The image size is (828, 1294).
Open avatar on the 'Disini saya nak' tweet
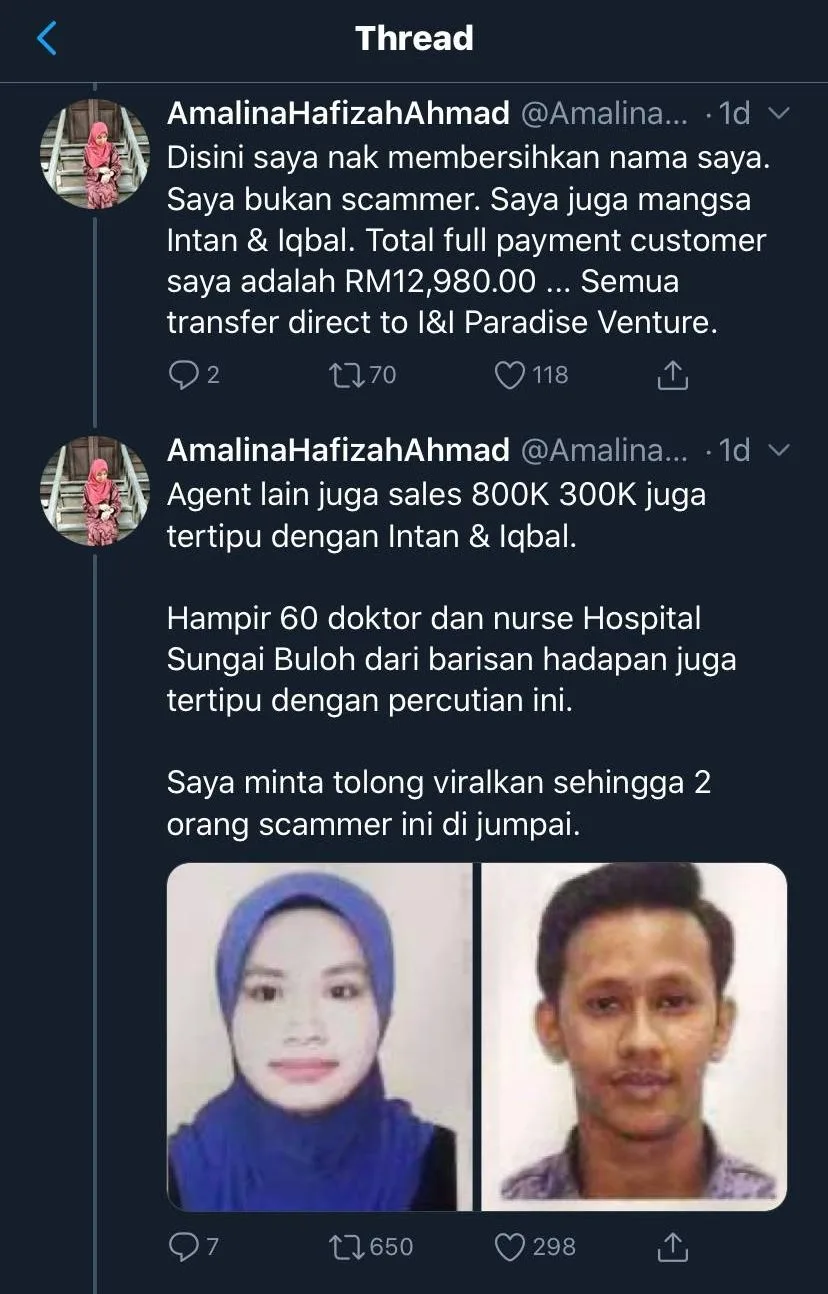coord(94,155)
